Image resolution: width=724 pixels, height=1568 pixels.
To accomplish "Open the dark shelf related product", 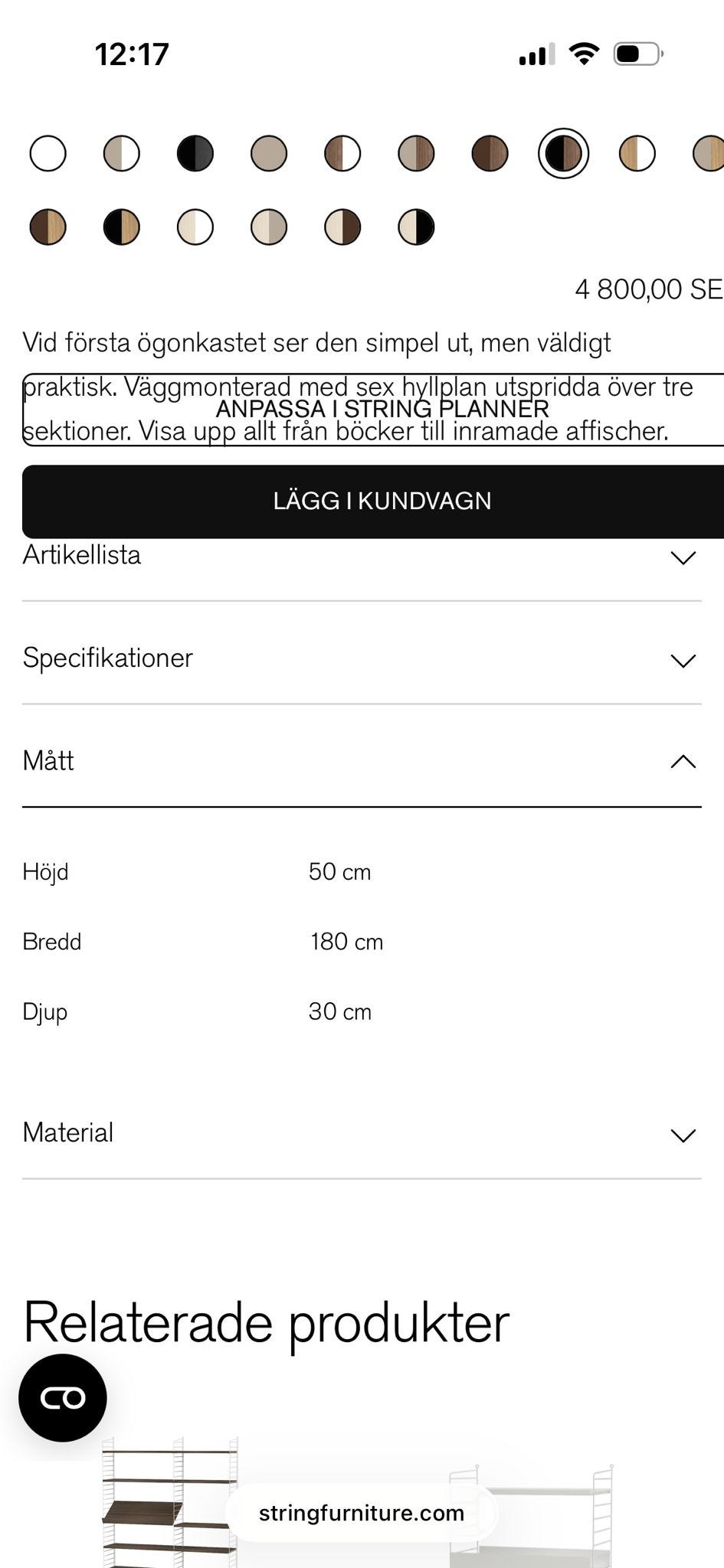I will coord(170,1502).
